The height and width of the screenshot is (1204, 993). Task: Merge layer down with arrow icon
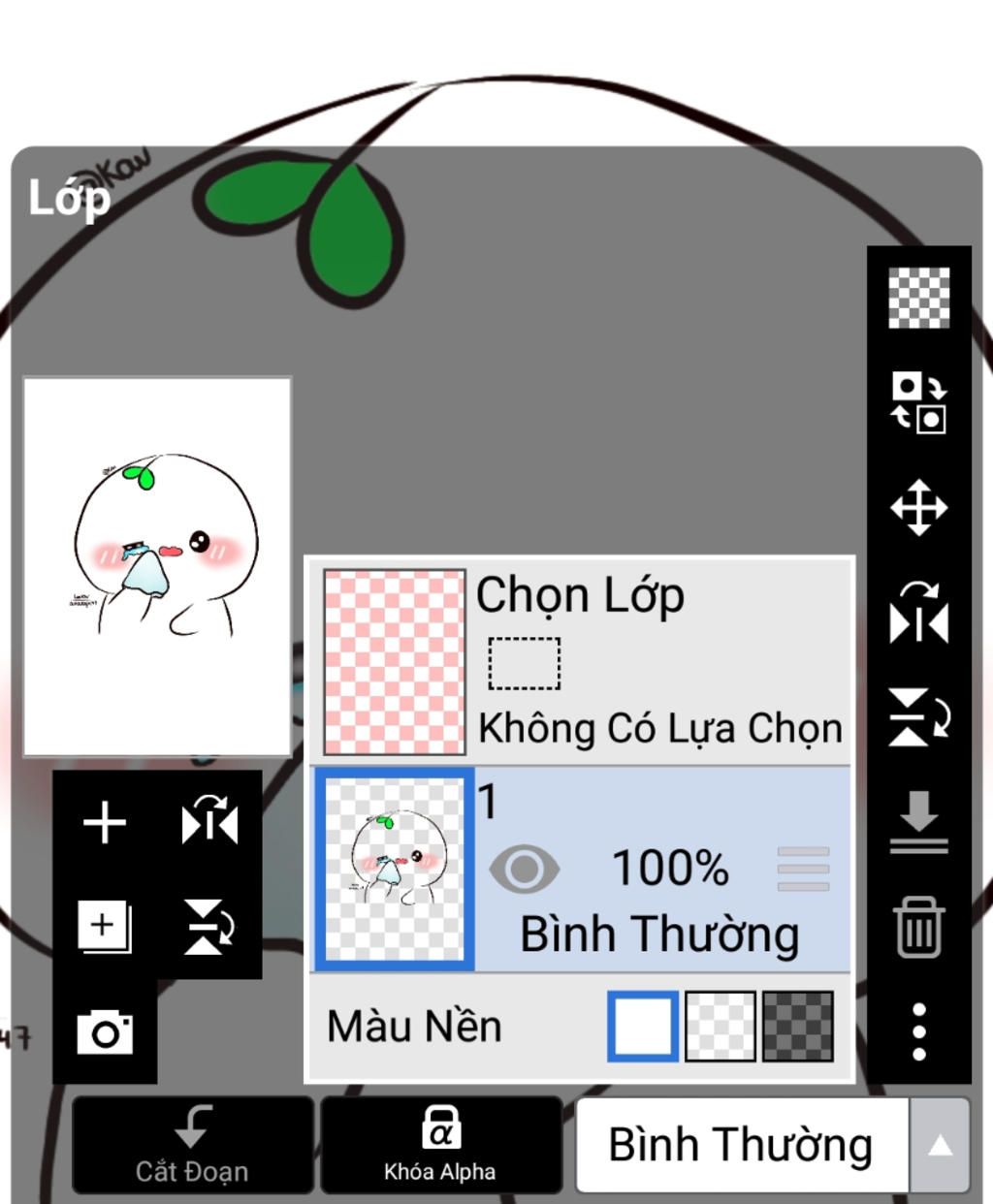coord(918,822)
